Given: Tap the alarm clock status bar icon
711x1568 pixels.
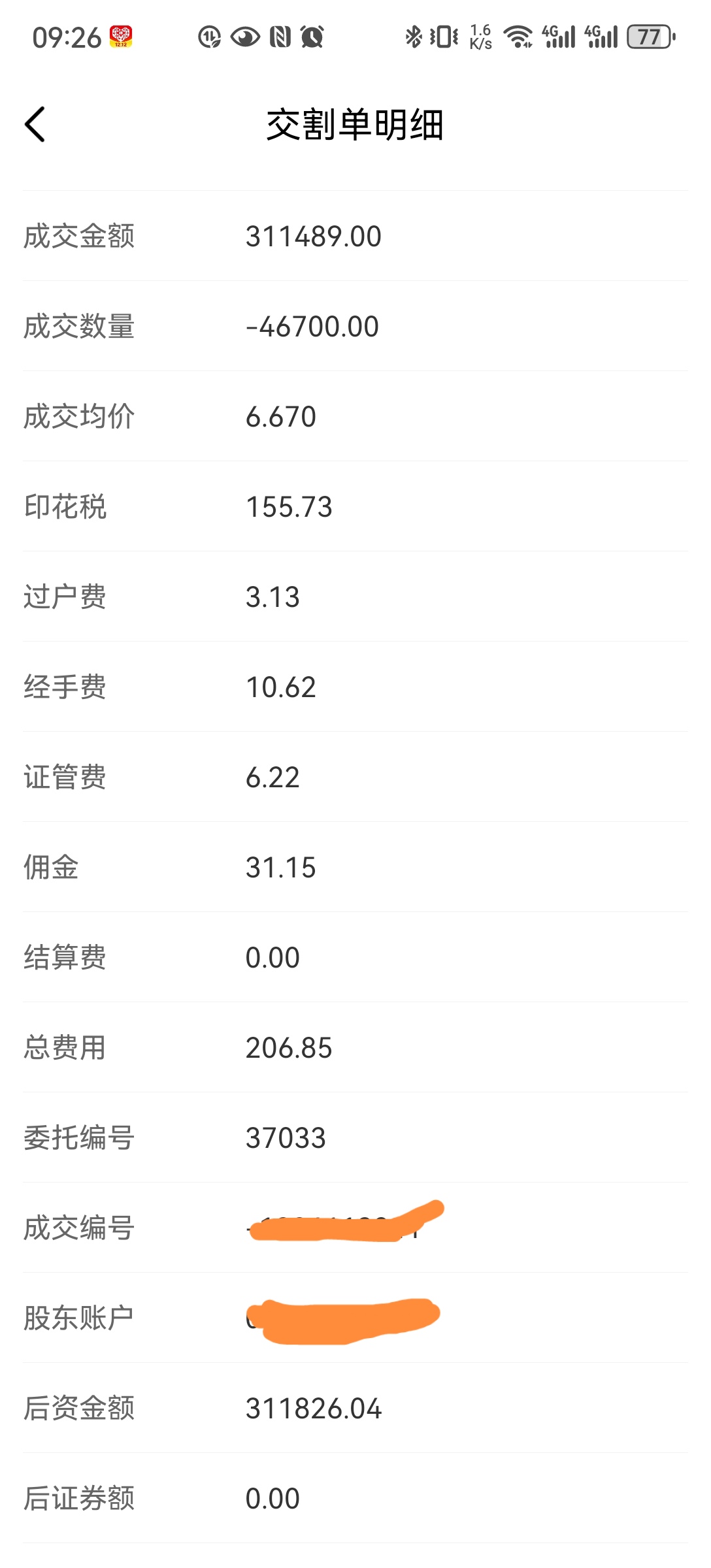Looking at the screenshot, I should (312, 37).
